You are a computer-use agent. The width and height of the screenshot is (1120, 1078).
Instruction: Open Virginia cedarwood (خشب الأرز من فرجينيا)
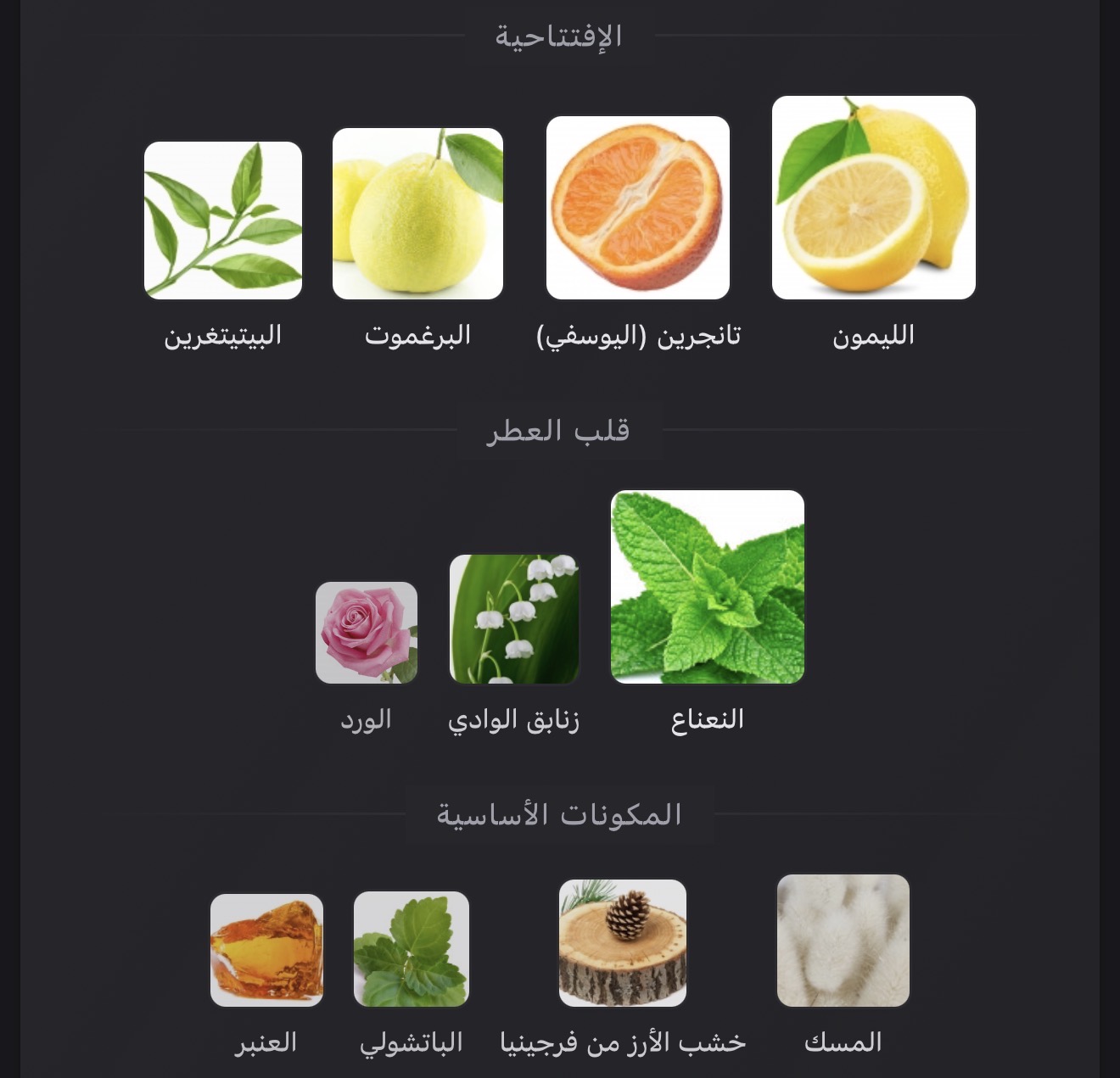pos(623,943)
